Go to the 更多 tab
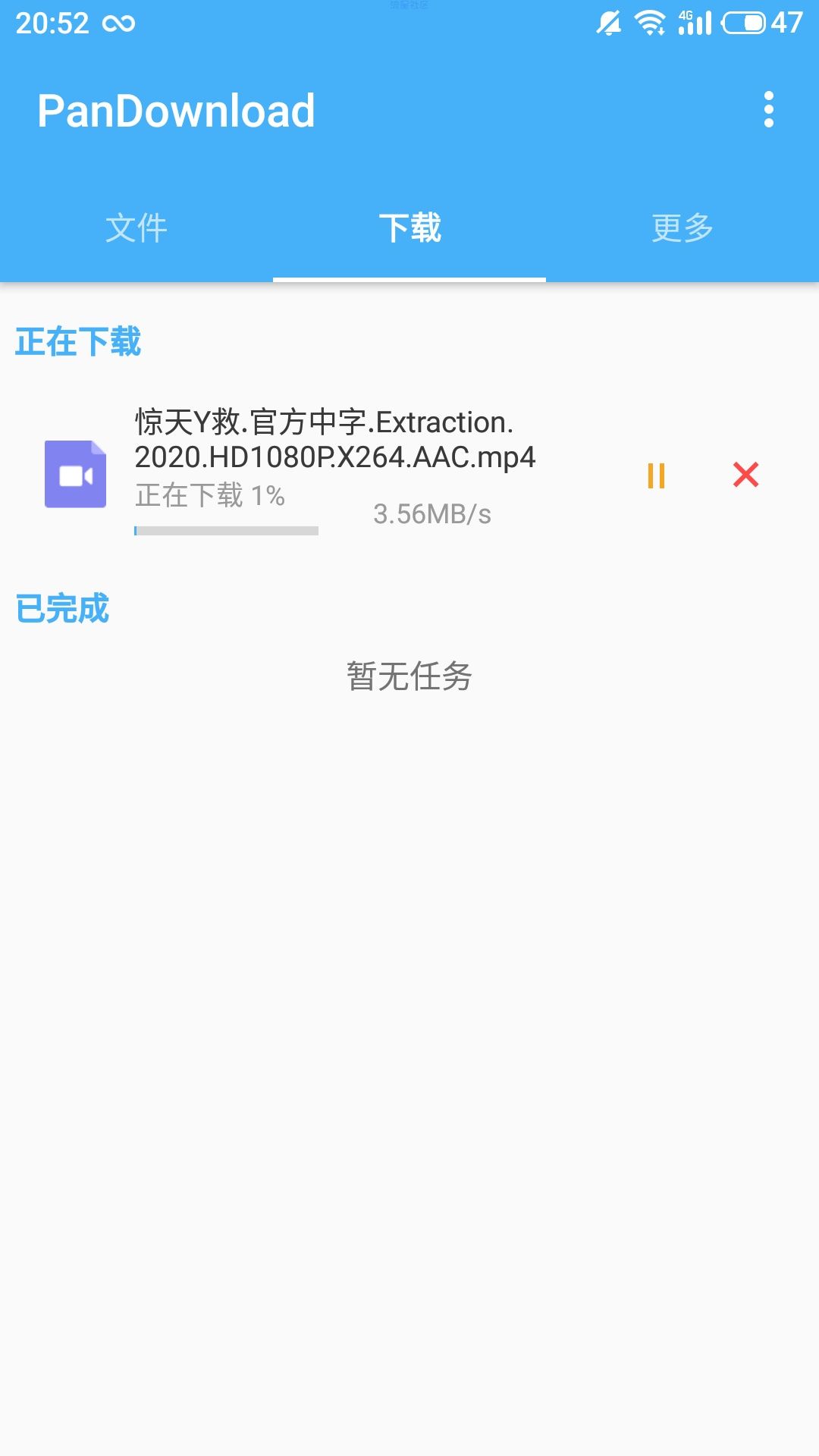The height and width of the screenshot is (1456, 819). point(682,228)
